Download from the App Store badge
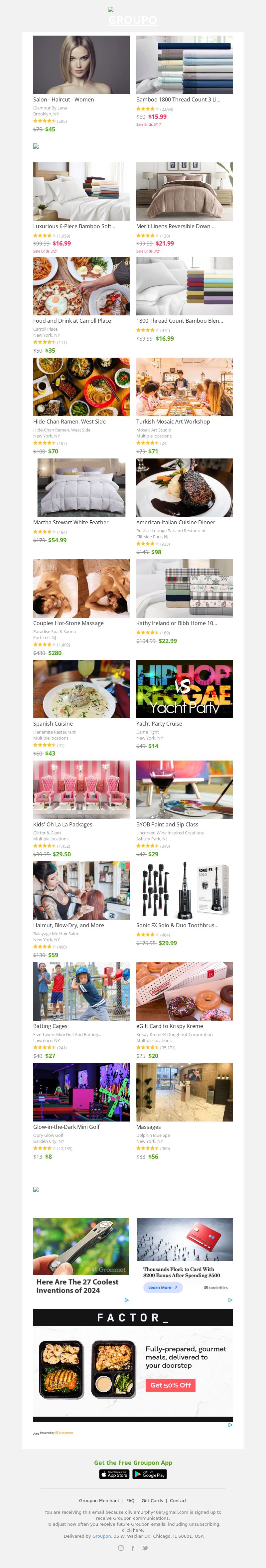This screenshot has height=1568, width=266. click(114, 1474)
